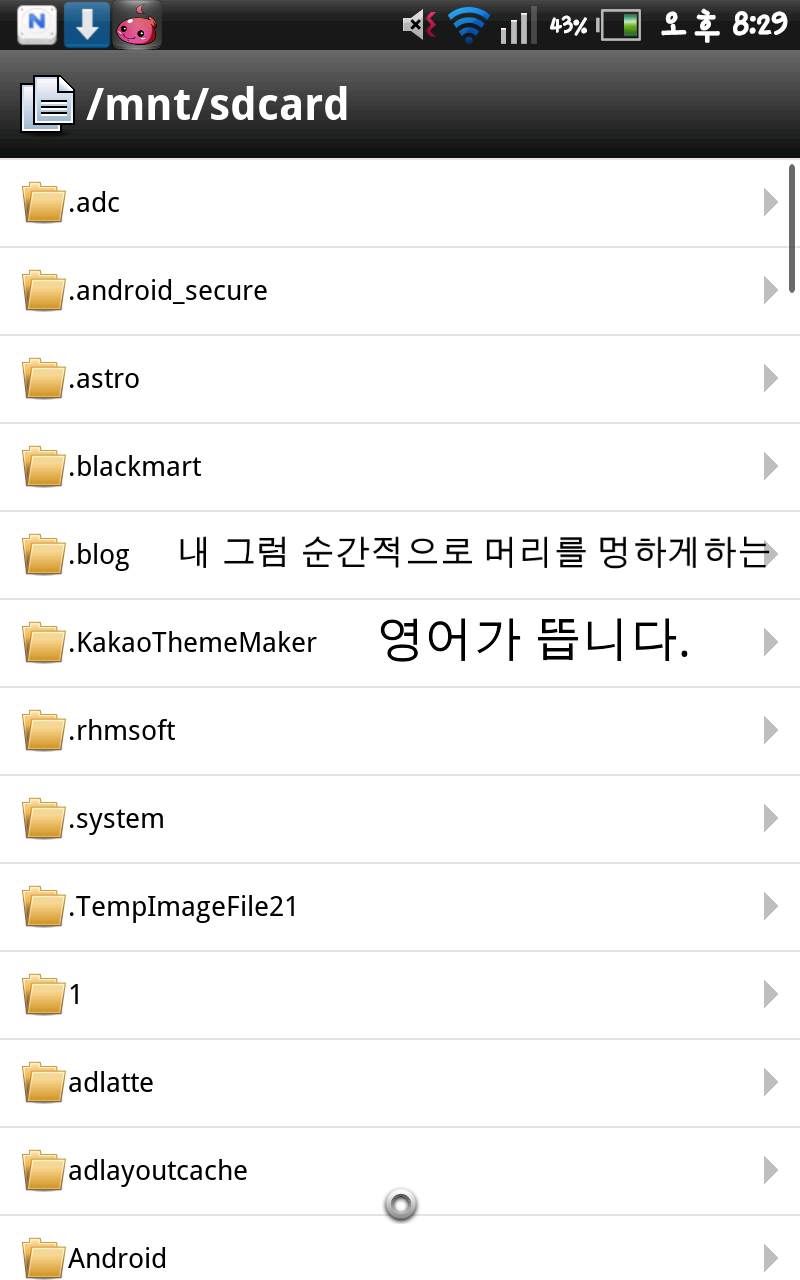Screen dimensions: 800x1280
Task: Open the .adc folder
Action: tap(400, 203)
